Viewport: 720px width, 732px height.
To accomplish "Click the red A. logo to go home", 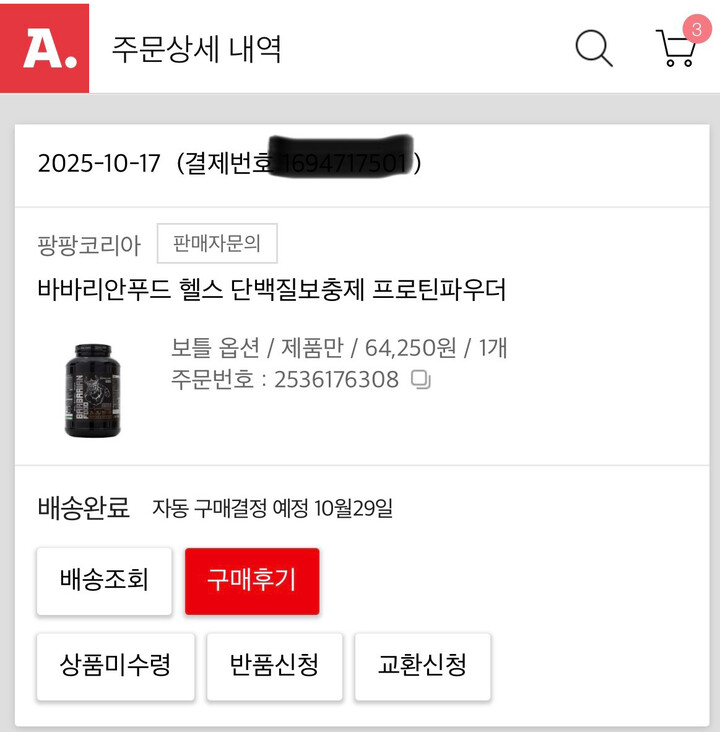I will pyautogui.click(x=45, y=46).
